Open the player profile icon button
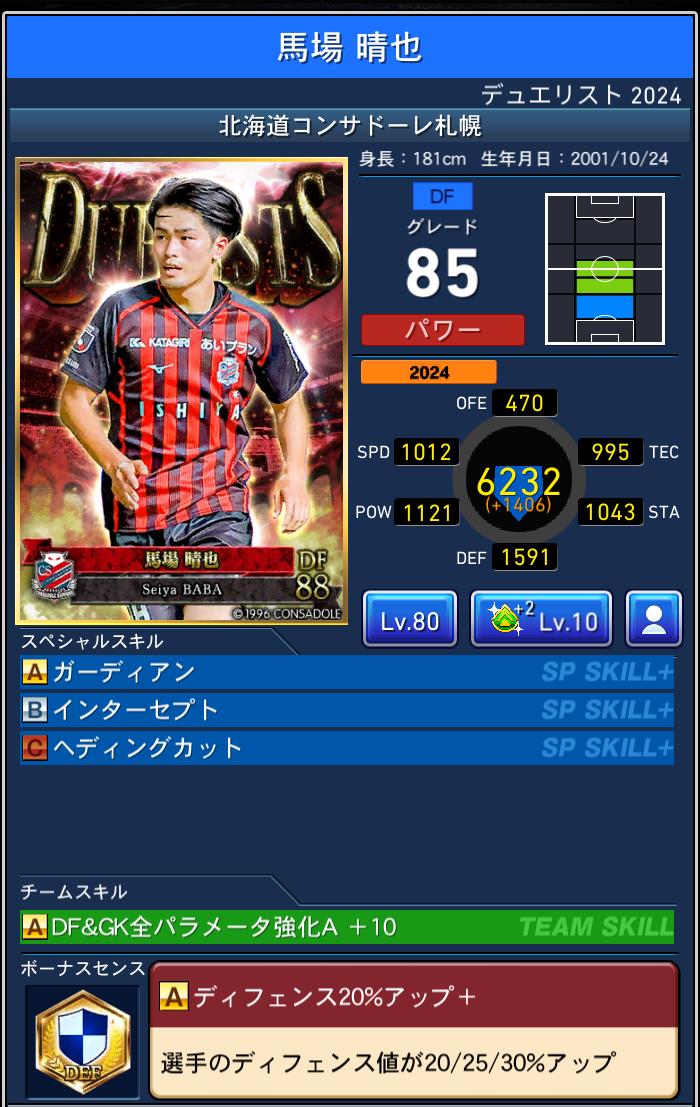 653,620
